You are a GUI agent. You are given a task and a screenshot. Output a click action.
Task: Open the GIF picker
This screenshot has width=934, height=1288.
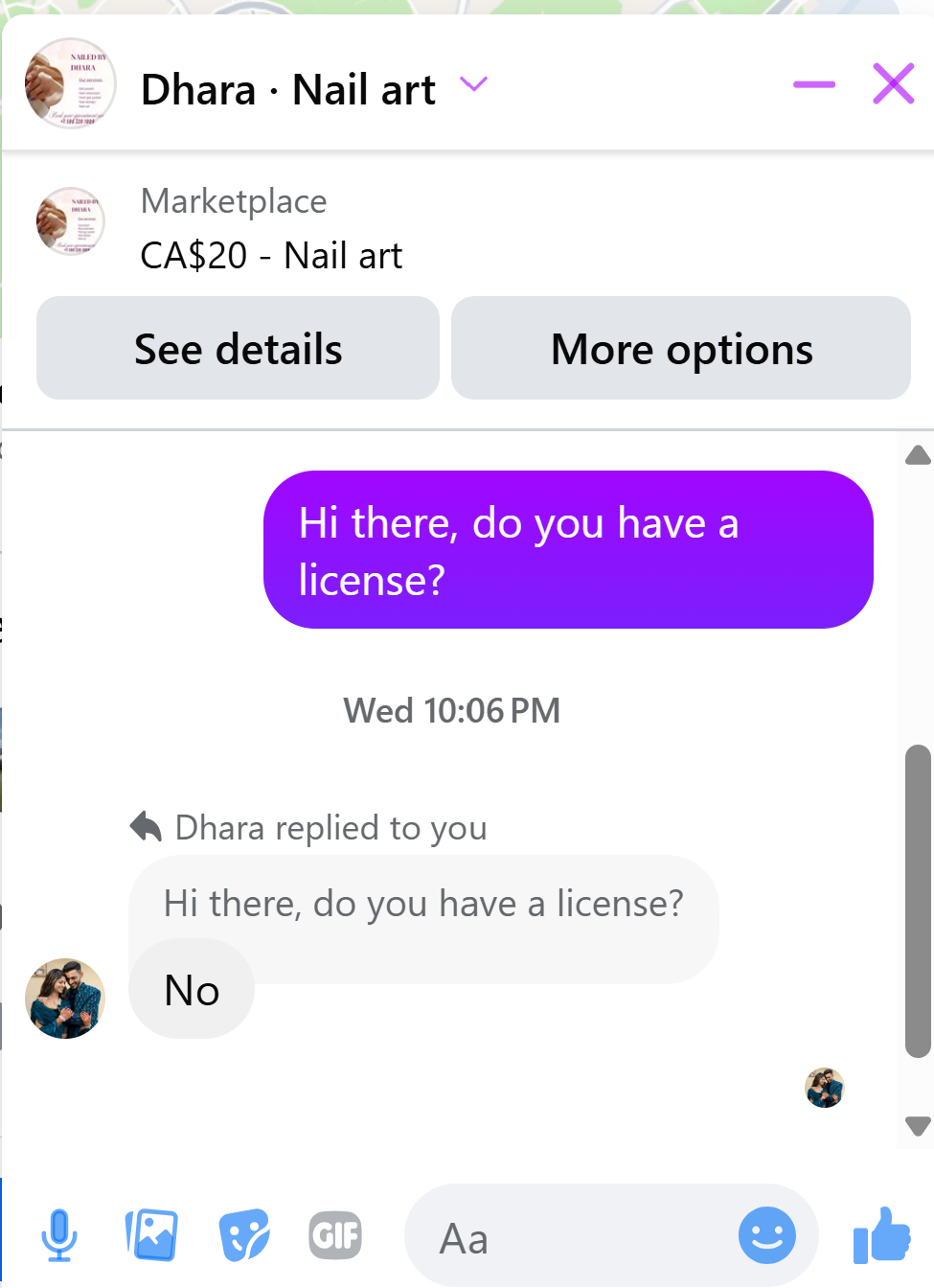(x=335, y=1235)
